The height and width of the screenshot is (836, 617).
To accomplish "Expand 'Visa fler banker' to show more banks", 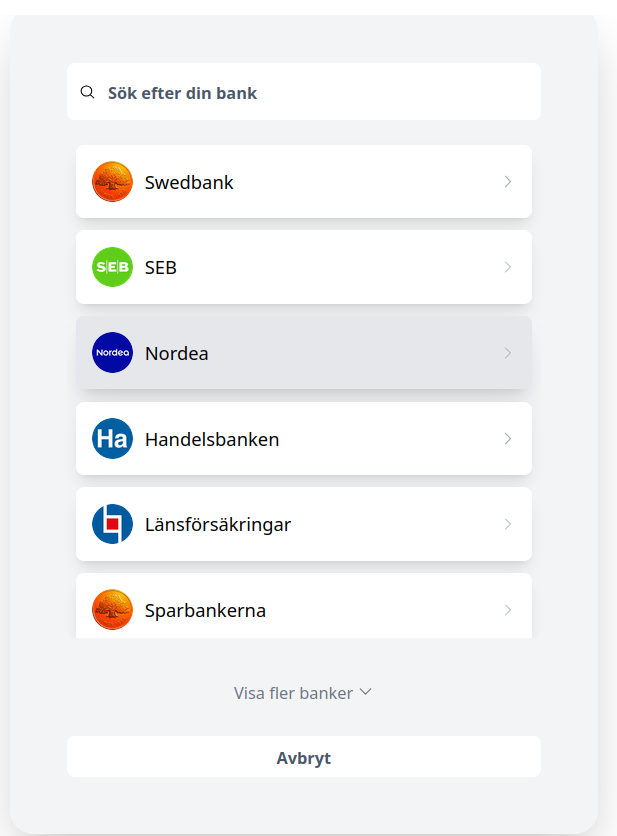I will click(303, 692).
